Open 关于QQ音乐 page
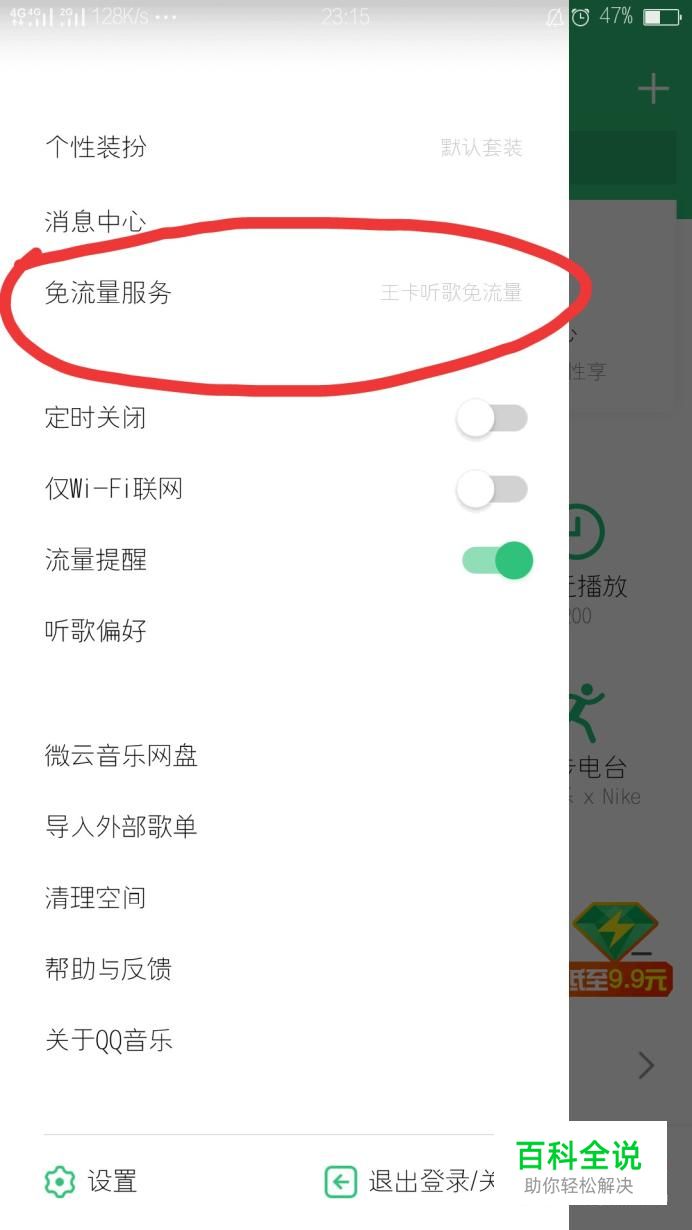 tap(109, 1040)
